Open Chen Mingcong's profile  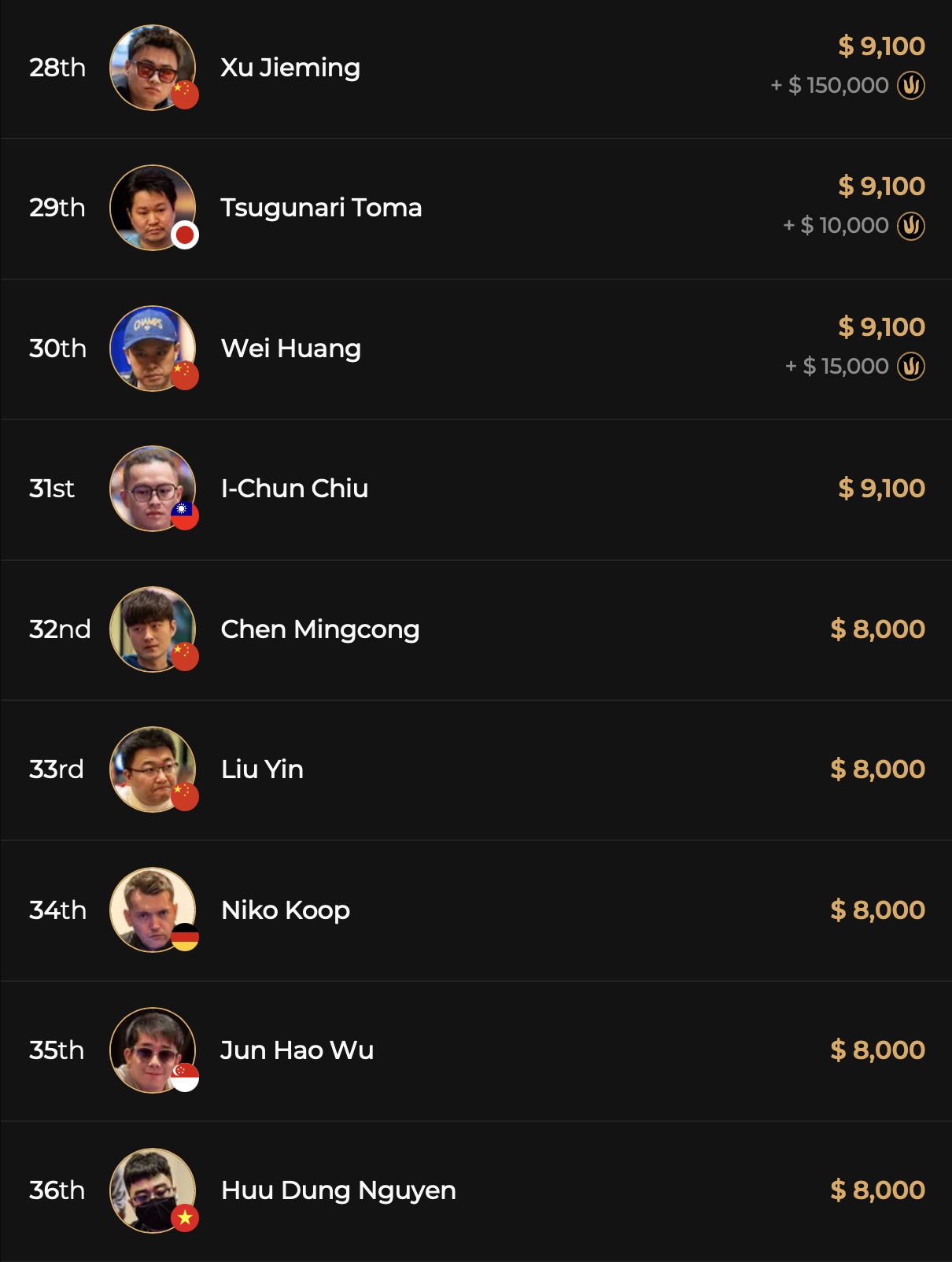[319, 629]
